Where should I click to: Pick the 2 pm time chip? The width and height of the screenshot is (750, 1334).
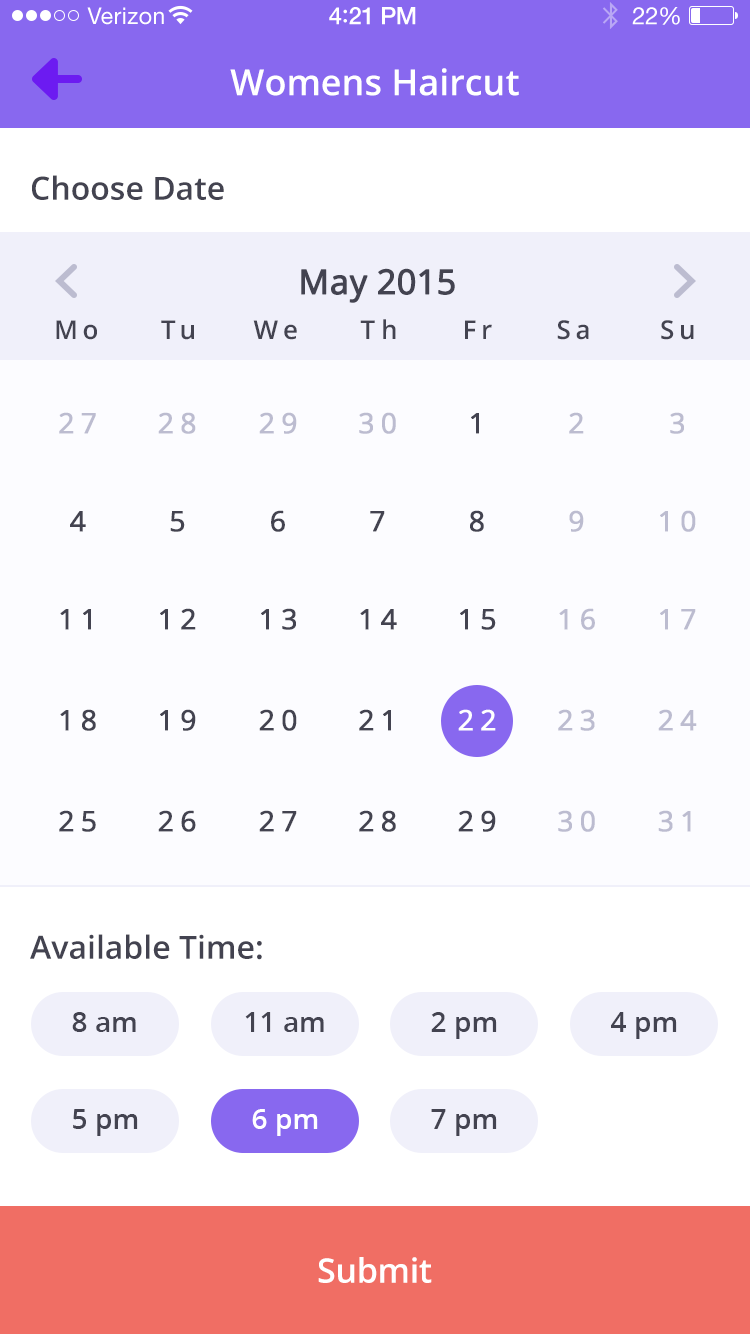coord(464,1023)
